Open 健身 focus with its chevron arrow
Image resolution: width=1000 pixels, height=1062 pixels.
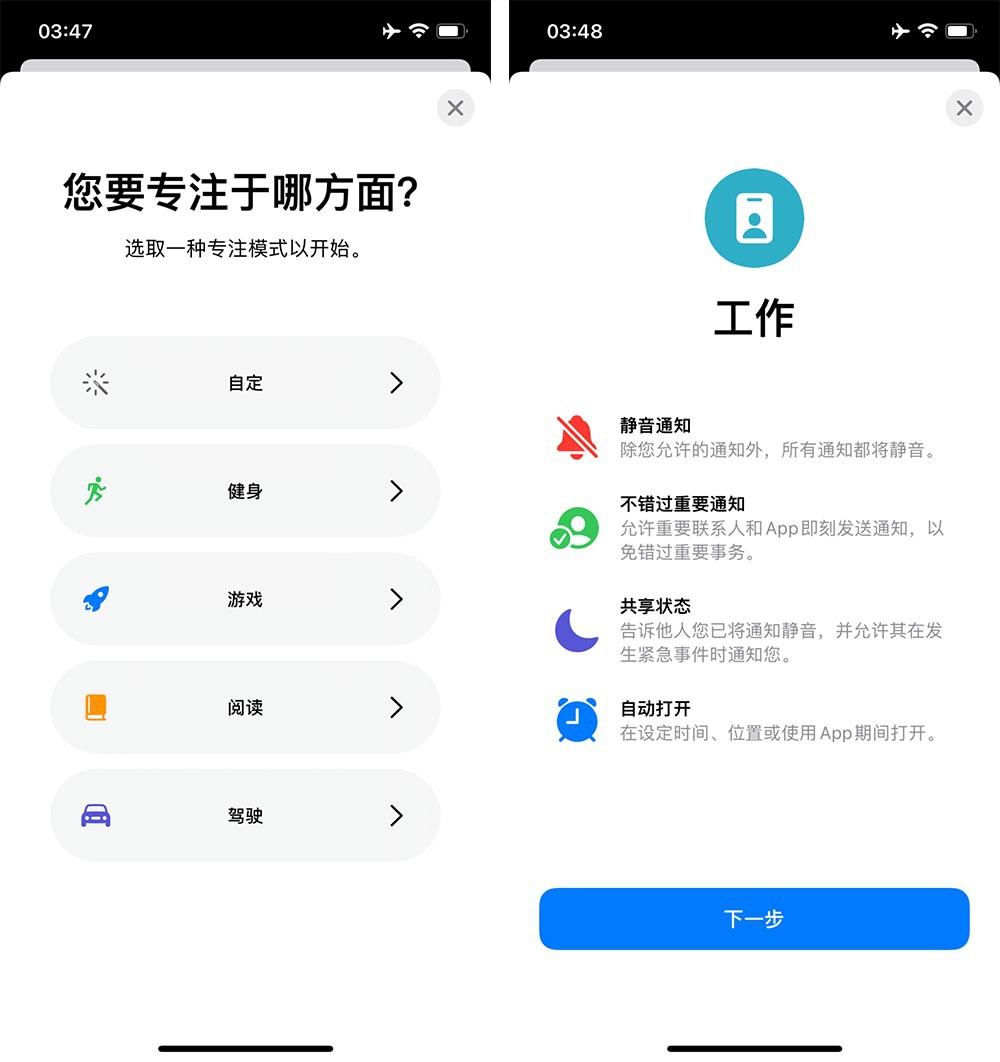(396, 491)
